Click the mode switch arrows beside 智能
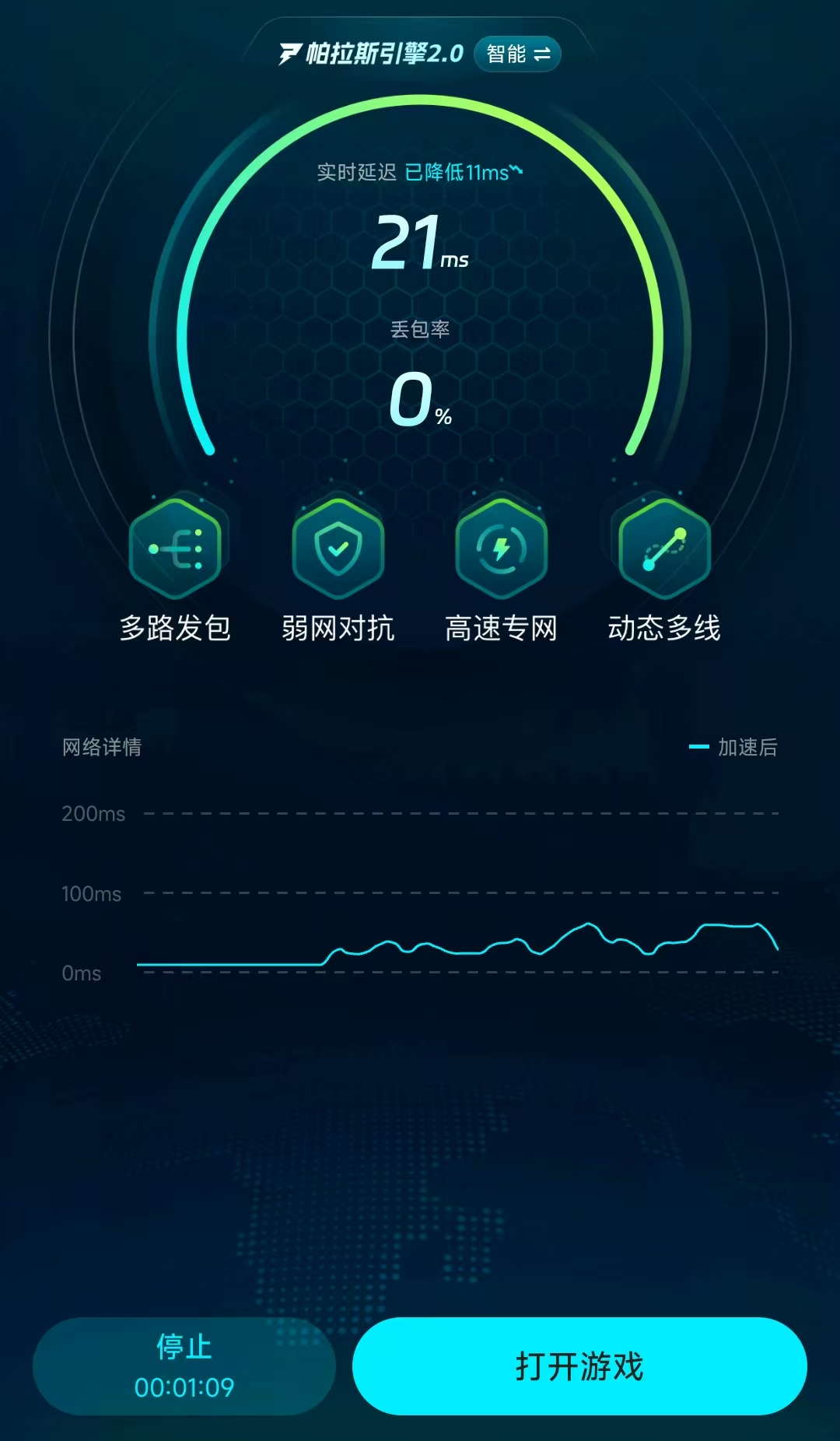 (x=542, y=54)
